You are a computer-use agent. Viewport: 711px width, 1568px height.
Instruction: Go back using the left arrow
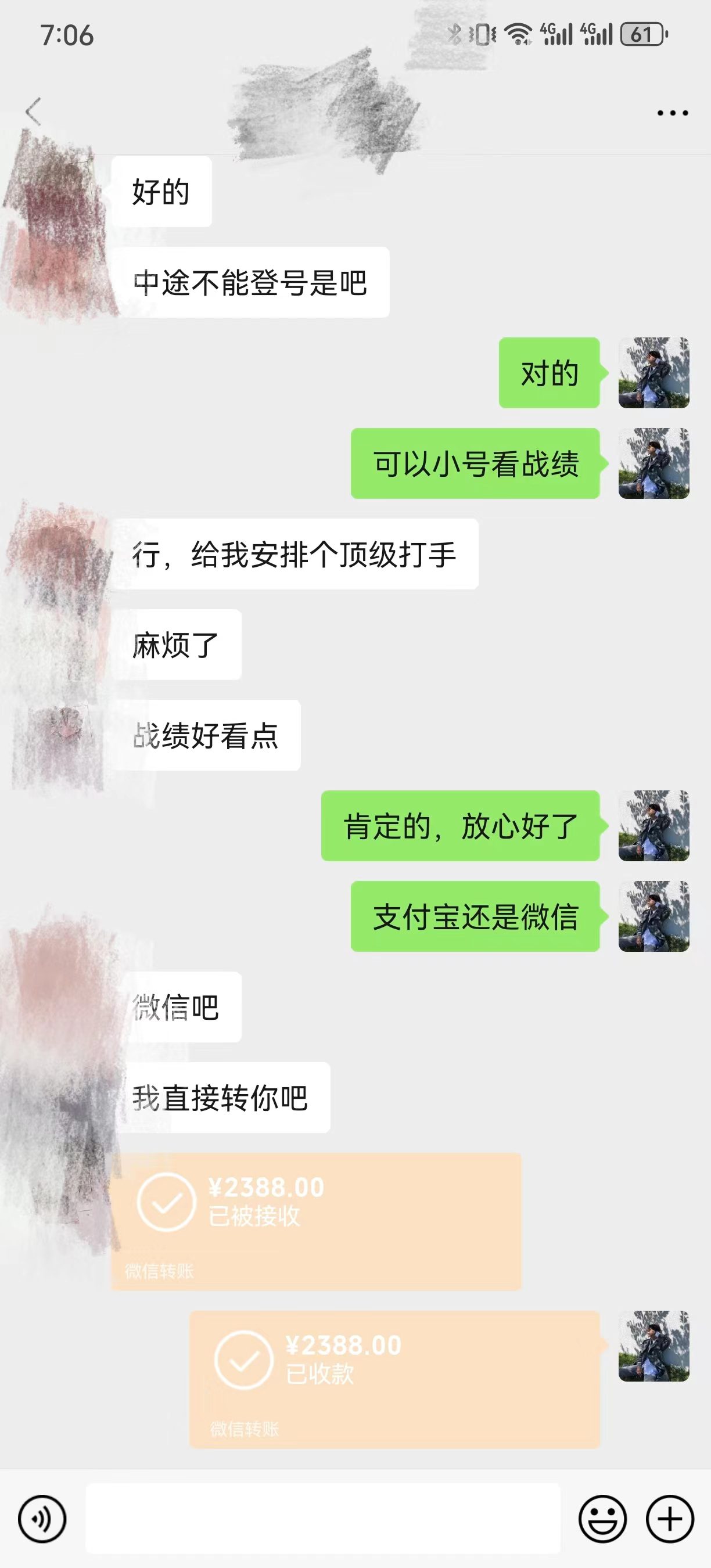tap(34, 112)
